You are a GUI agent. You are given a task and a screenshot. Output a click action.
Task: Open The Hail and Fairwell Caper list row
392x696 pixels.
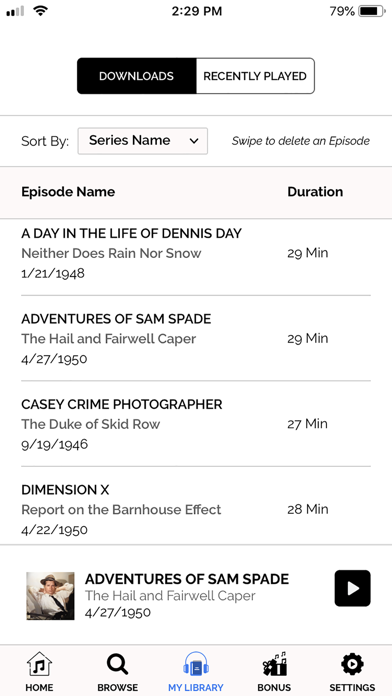(196, 338)
